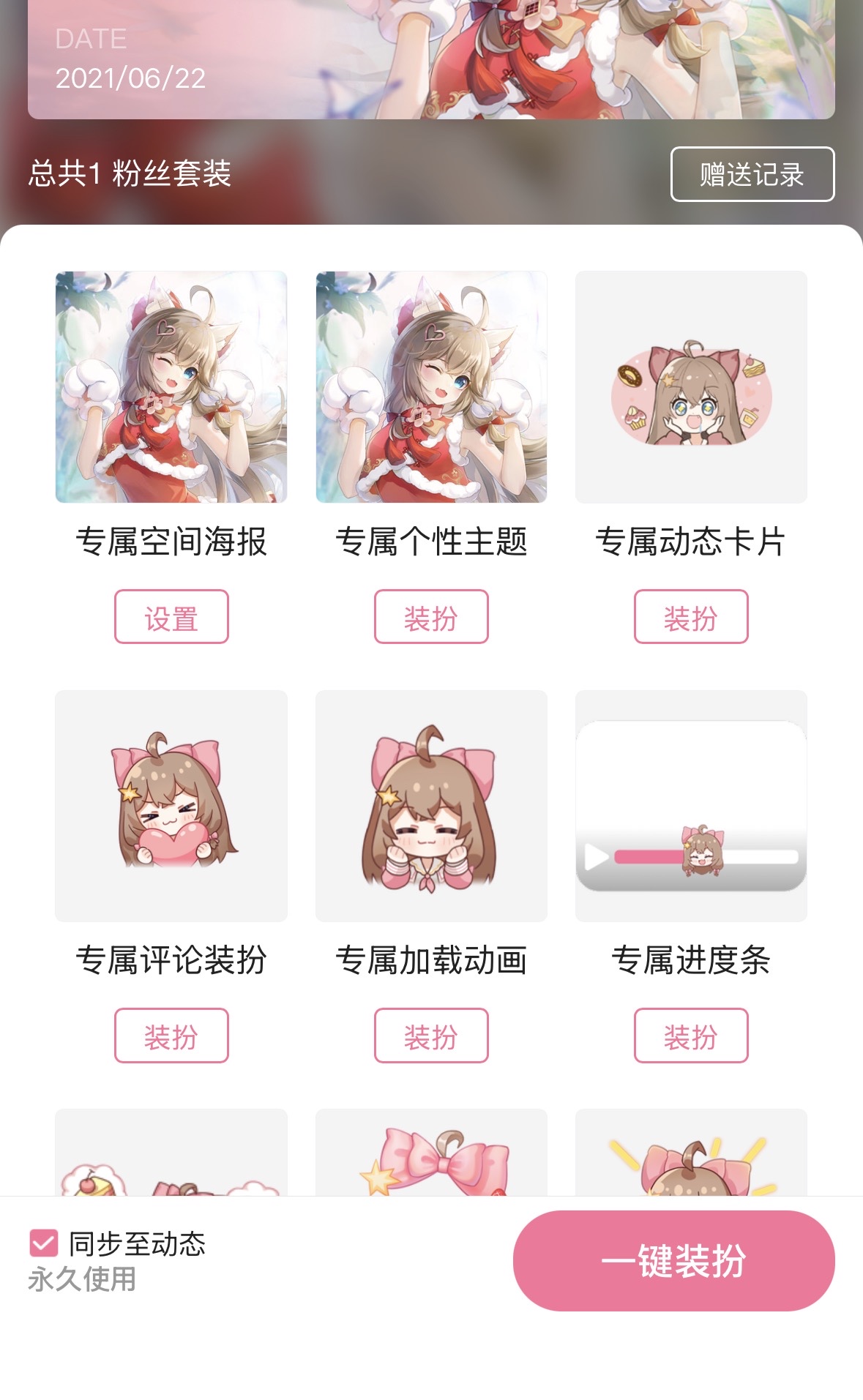This screenshot has height=1400, width=863.
Task: Open the 专属加载动画 preview
Action: (x=431, y=806)
